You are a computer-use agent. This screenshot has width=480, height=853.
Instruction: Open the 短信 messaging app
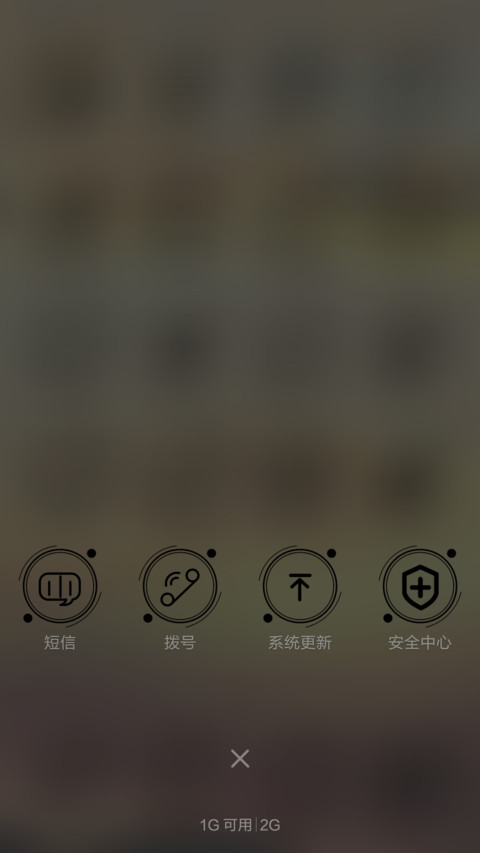point(60,586)
